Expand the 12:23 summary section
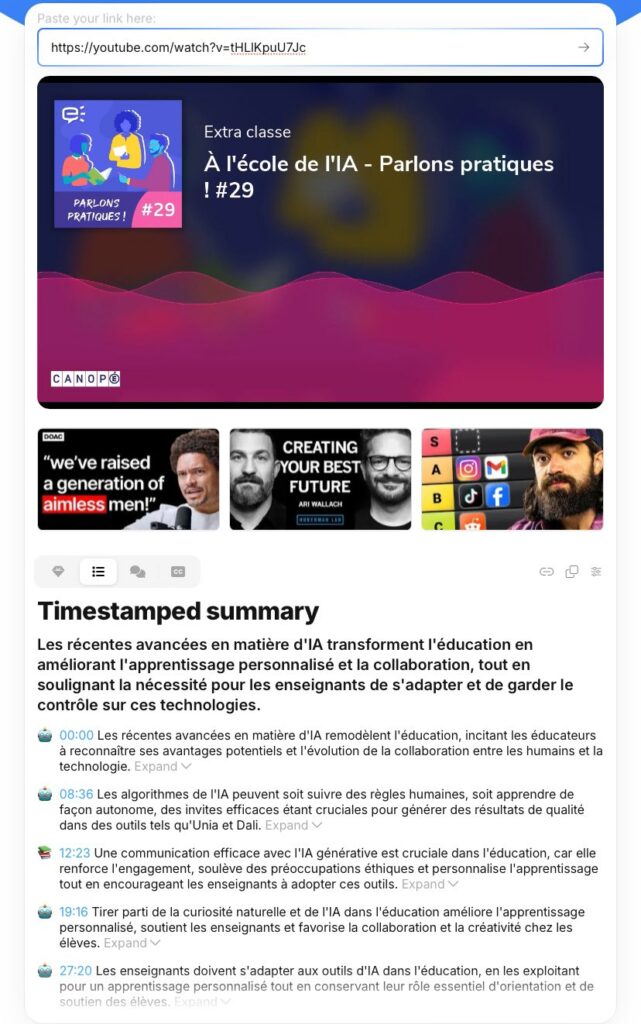641x1024 pixels. (429, 884)
